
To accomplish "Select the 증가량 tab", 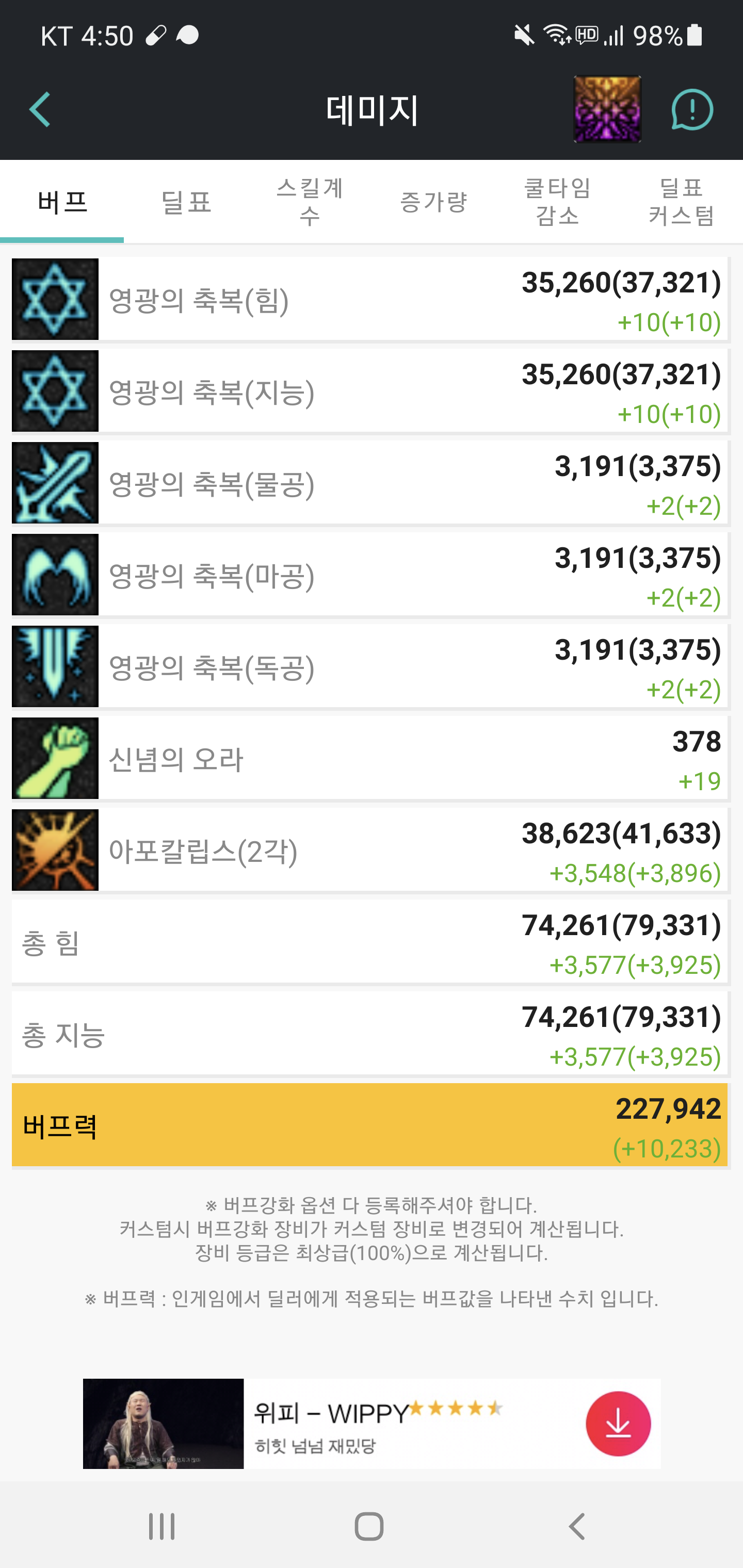I will pyautogui.click(x=433, y=202).
